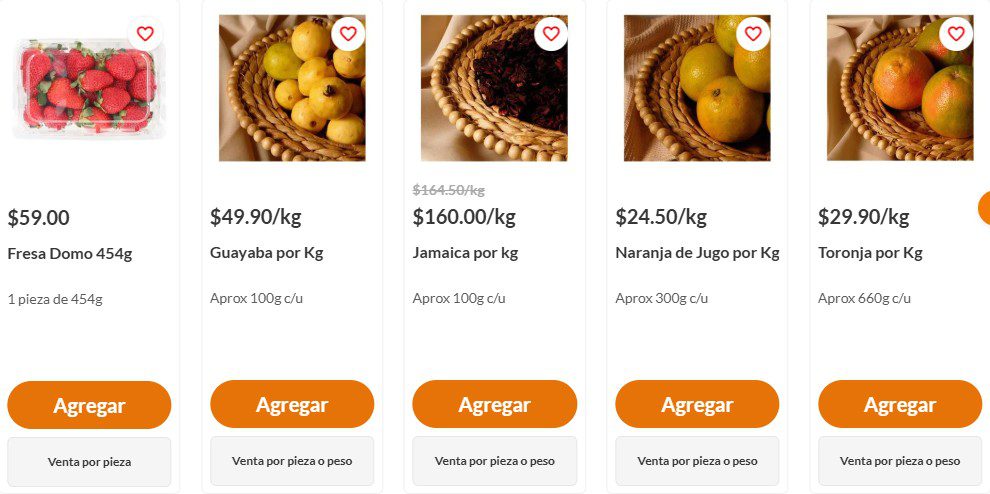
Task: Show next products with orange arrow
Action: click(x=984, y=208)
